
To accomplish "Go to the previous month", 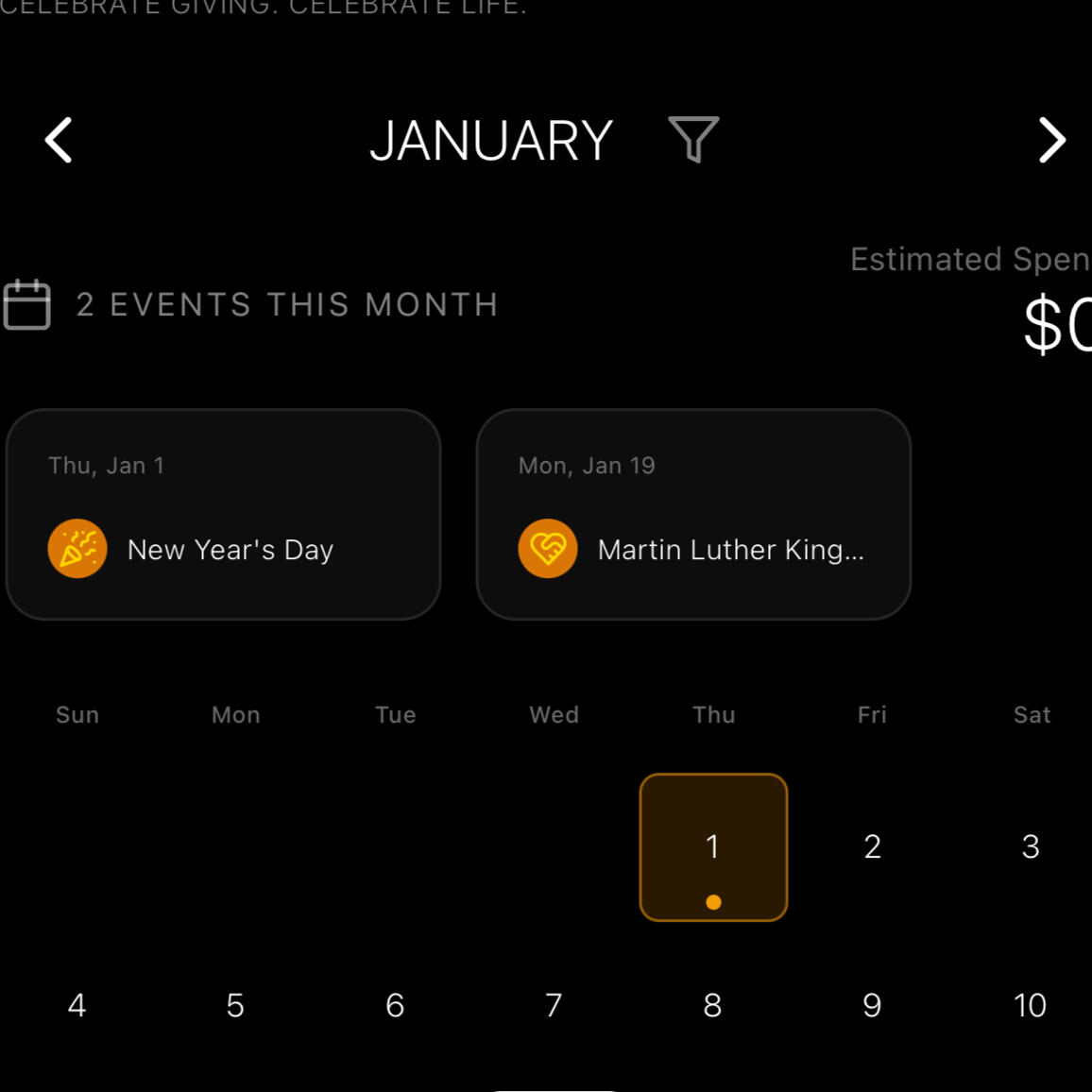I will click(59, 141).
